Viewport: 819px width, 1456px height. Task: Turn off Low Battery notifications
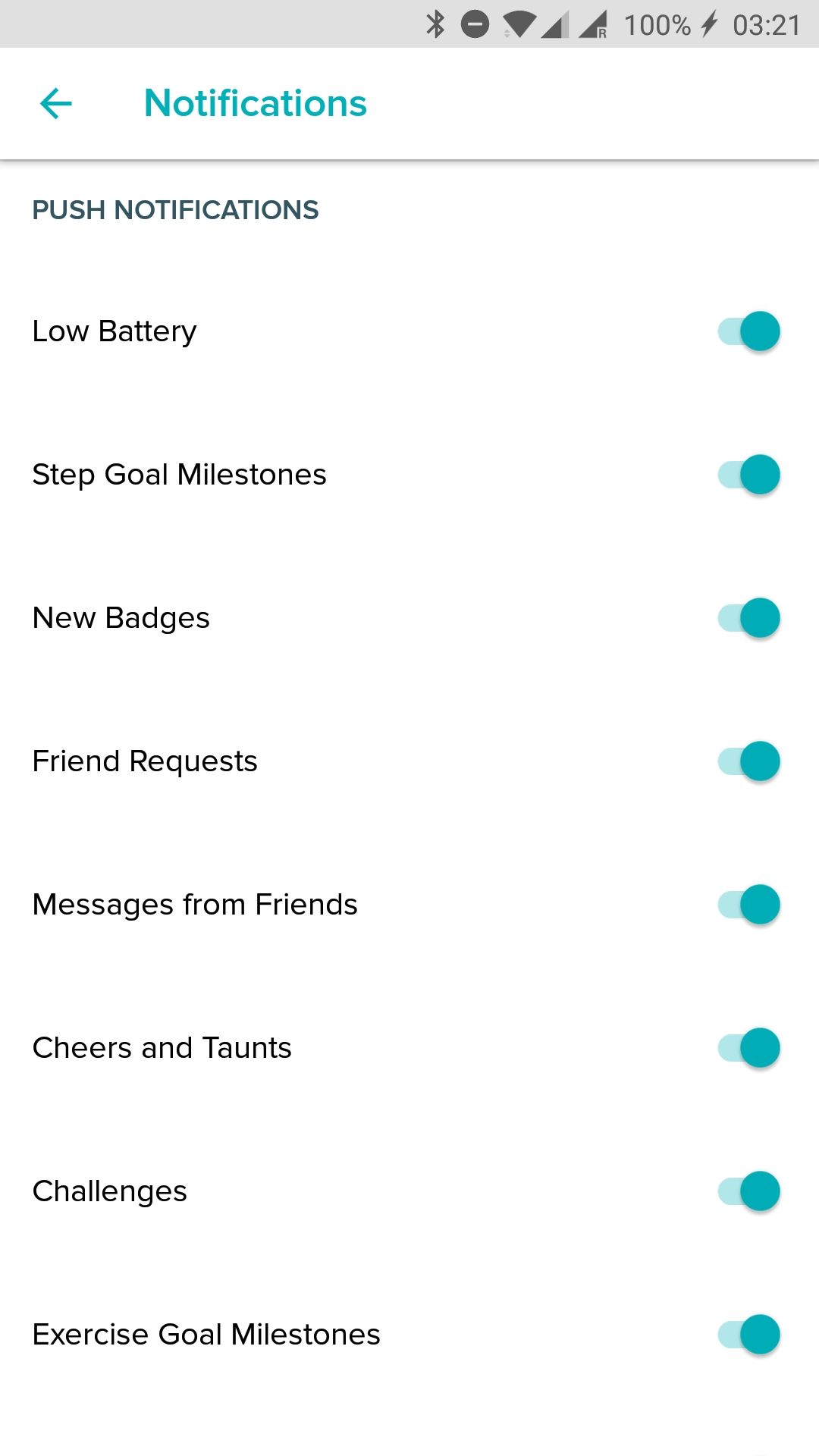(748, 331)
